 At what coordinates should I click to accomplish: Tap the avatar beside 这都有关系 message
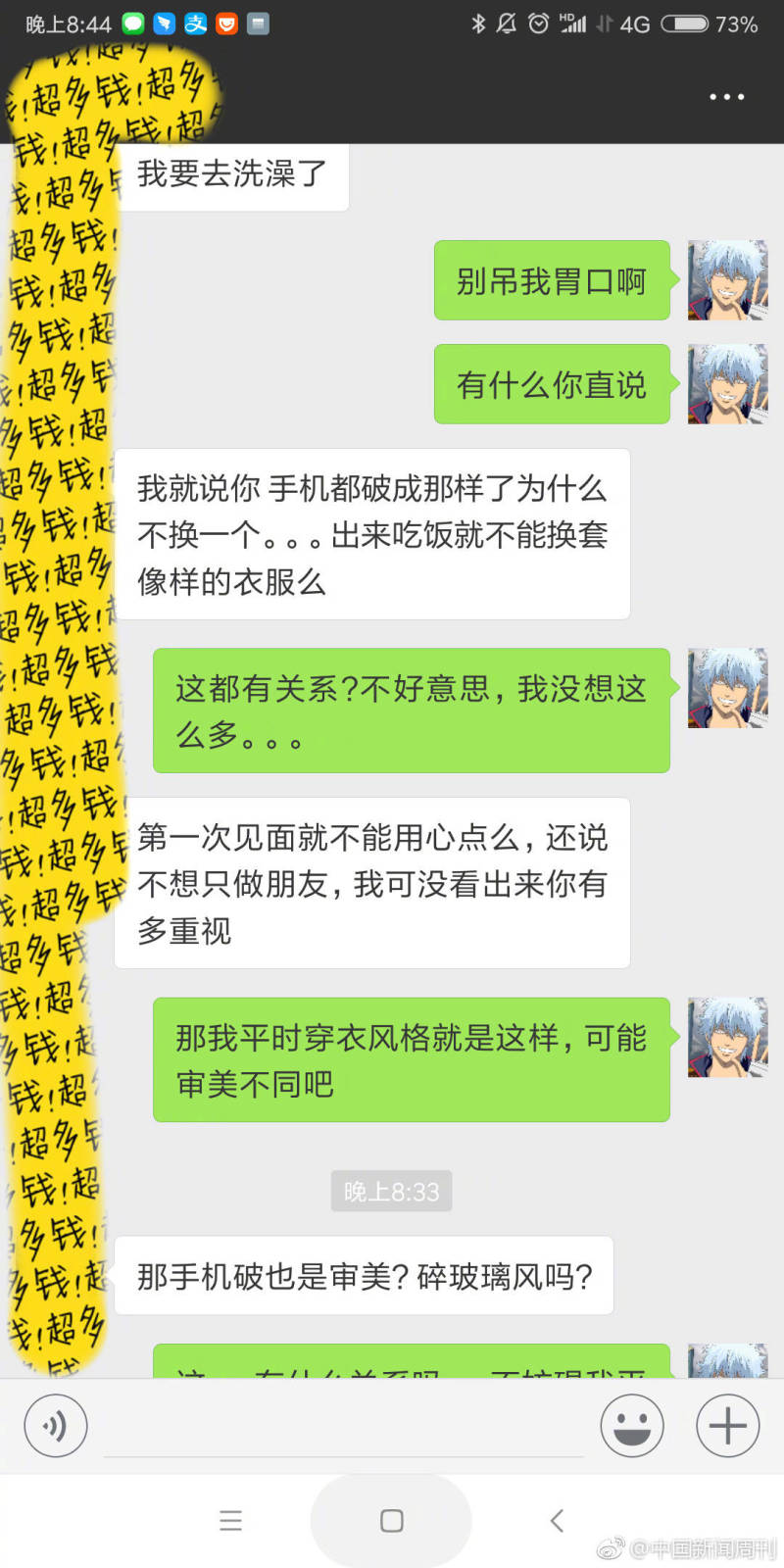(x=727, y=688)
